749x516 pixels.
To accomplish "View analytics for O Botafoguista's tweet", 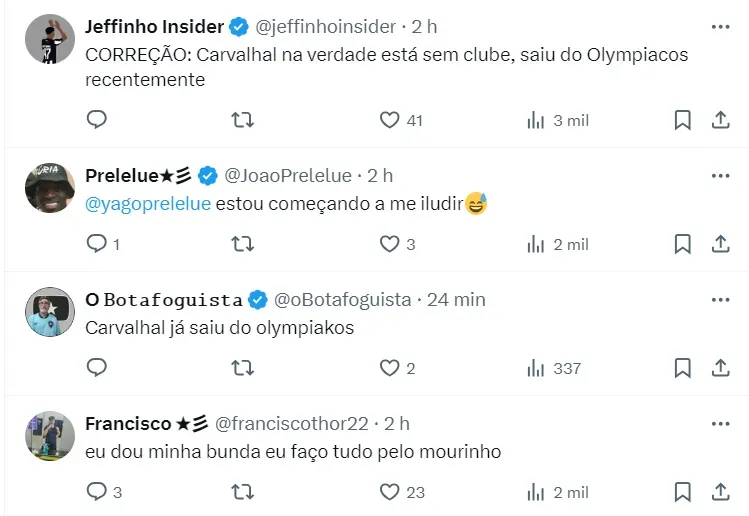I will [x=536, y=368].
